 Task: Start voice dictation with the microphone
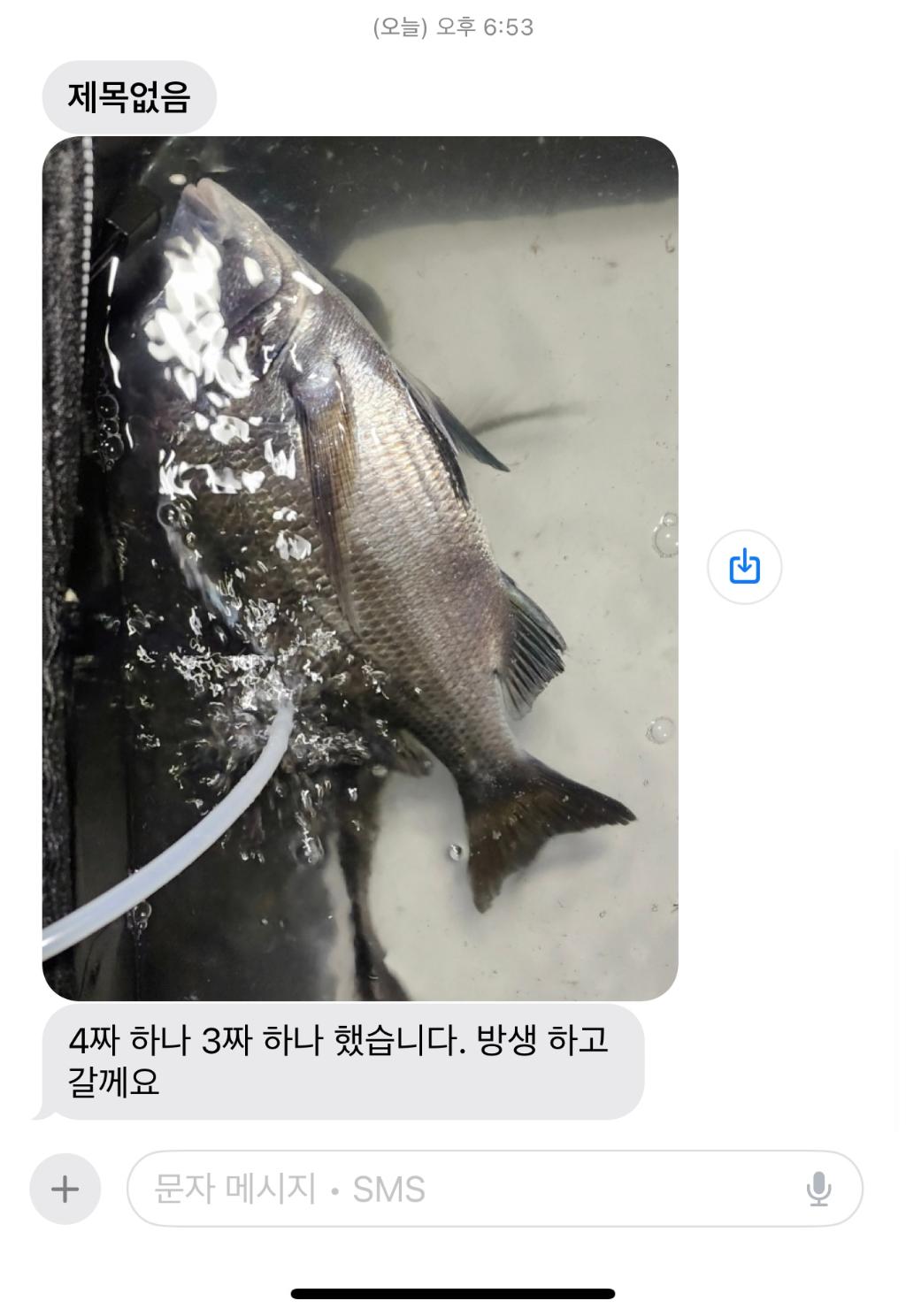click(818, 1190)
